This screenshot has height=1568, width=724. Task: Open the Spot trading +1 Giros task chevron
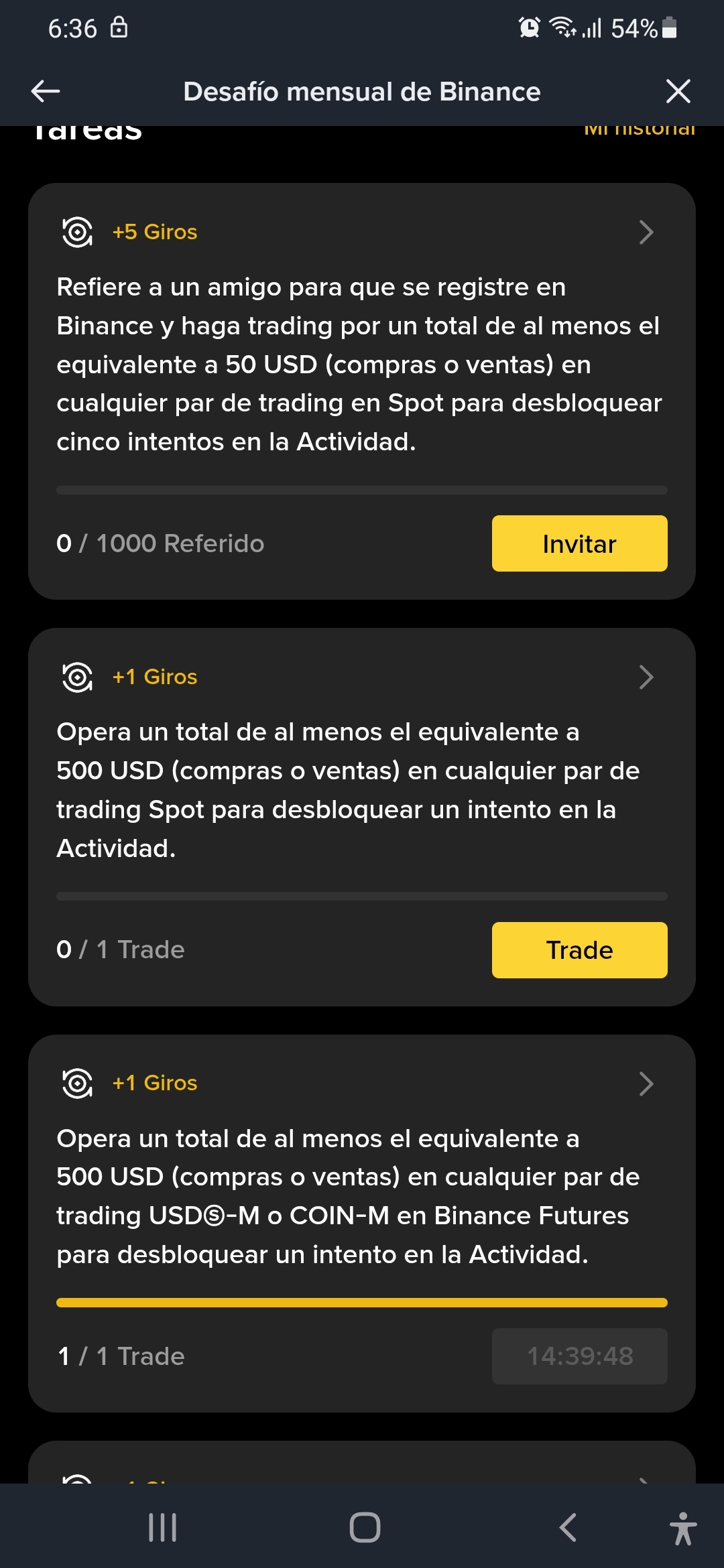tap(646, 677)
